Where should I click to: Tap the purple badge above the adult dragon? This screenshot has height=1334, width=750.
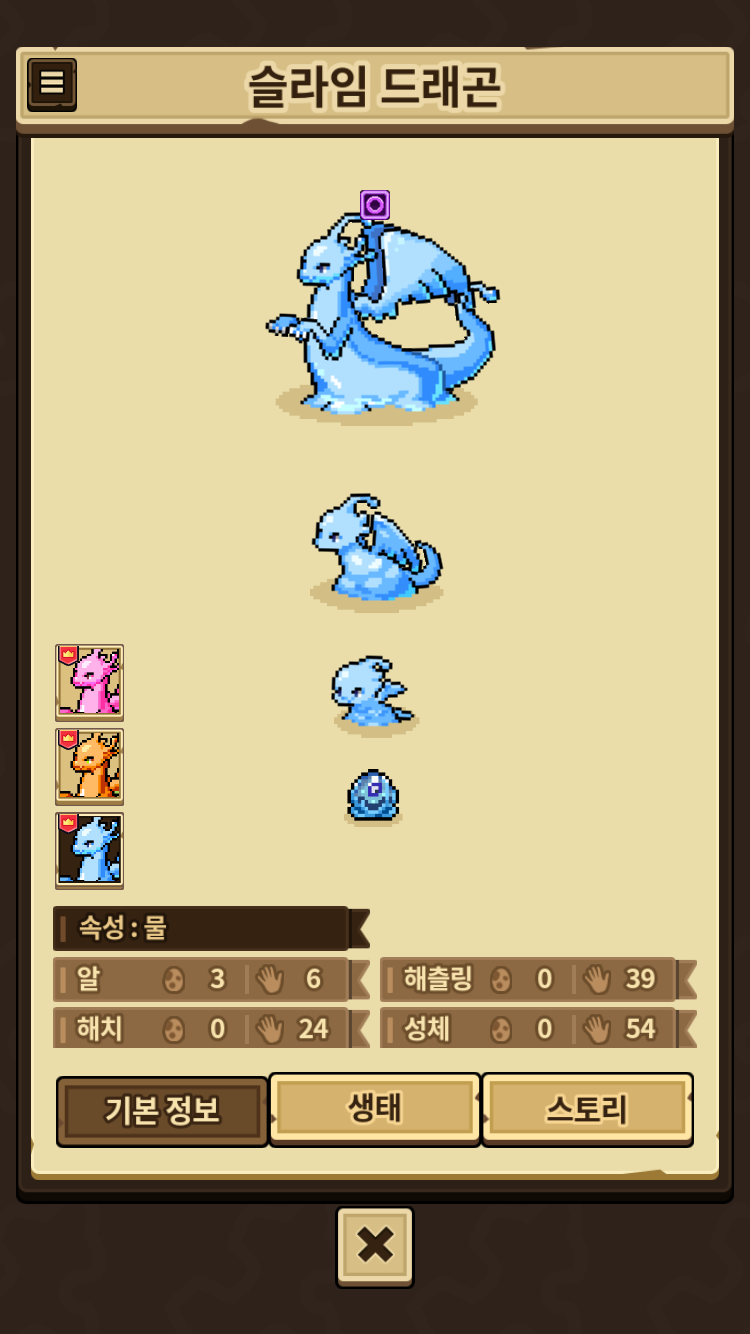click(x=375, y=205)
